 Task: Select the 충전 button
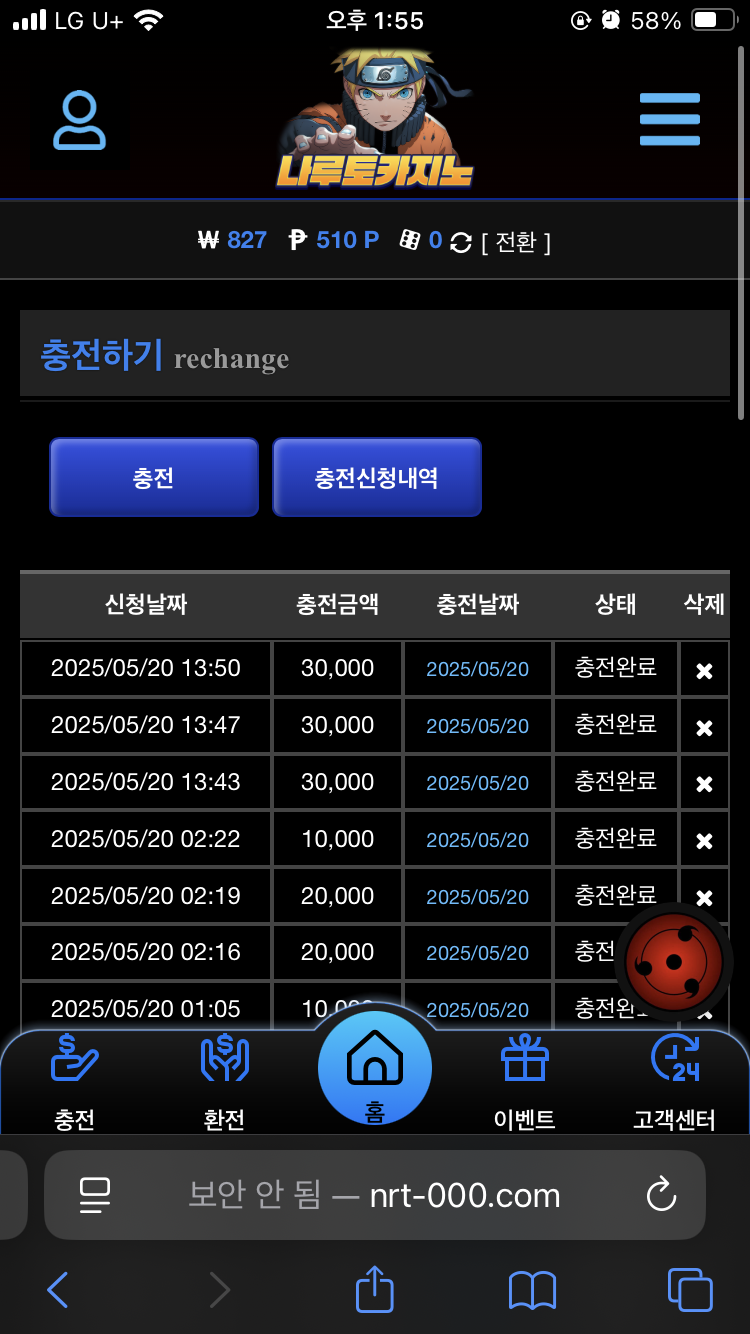154,478
